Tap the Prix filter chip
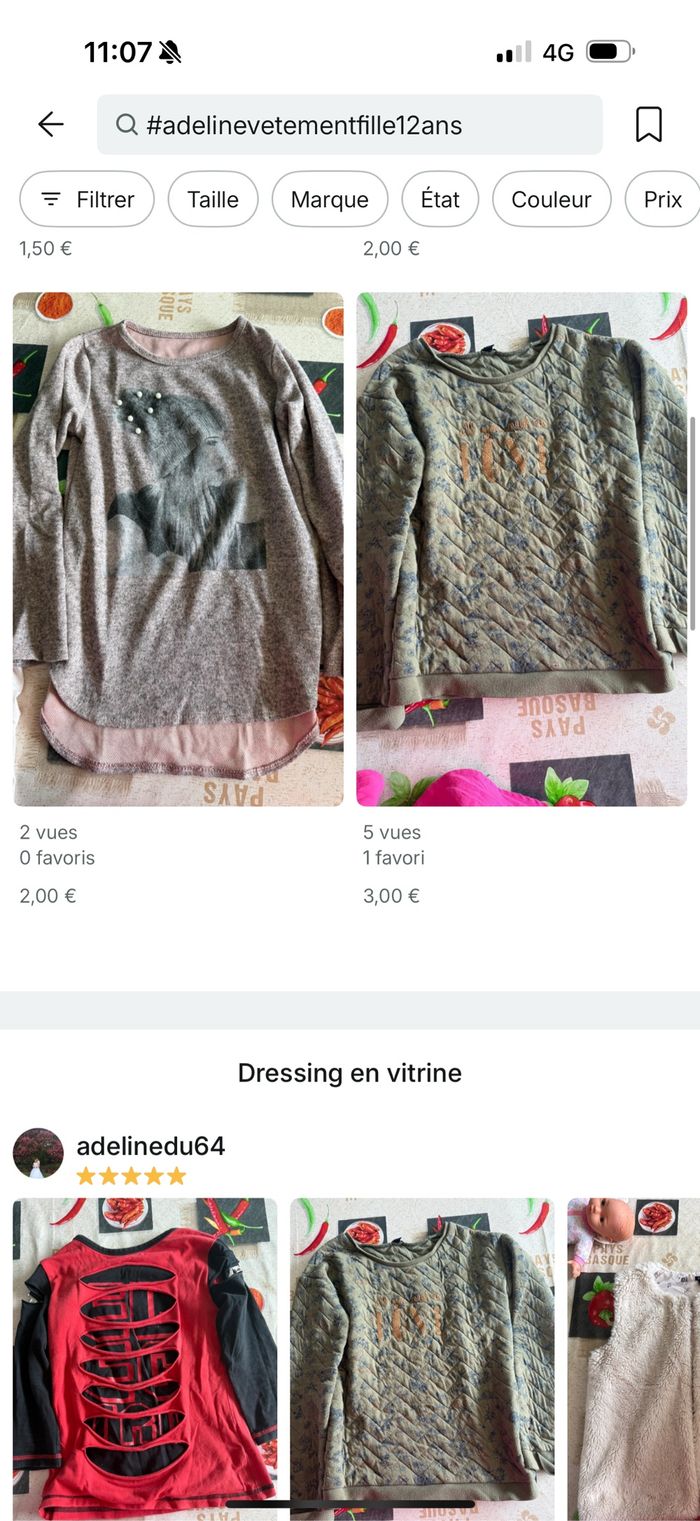 [x=662, y=199]
